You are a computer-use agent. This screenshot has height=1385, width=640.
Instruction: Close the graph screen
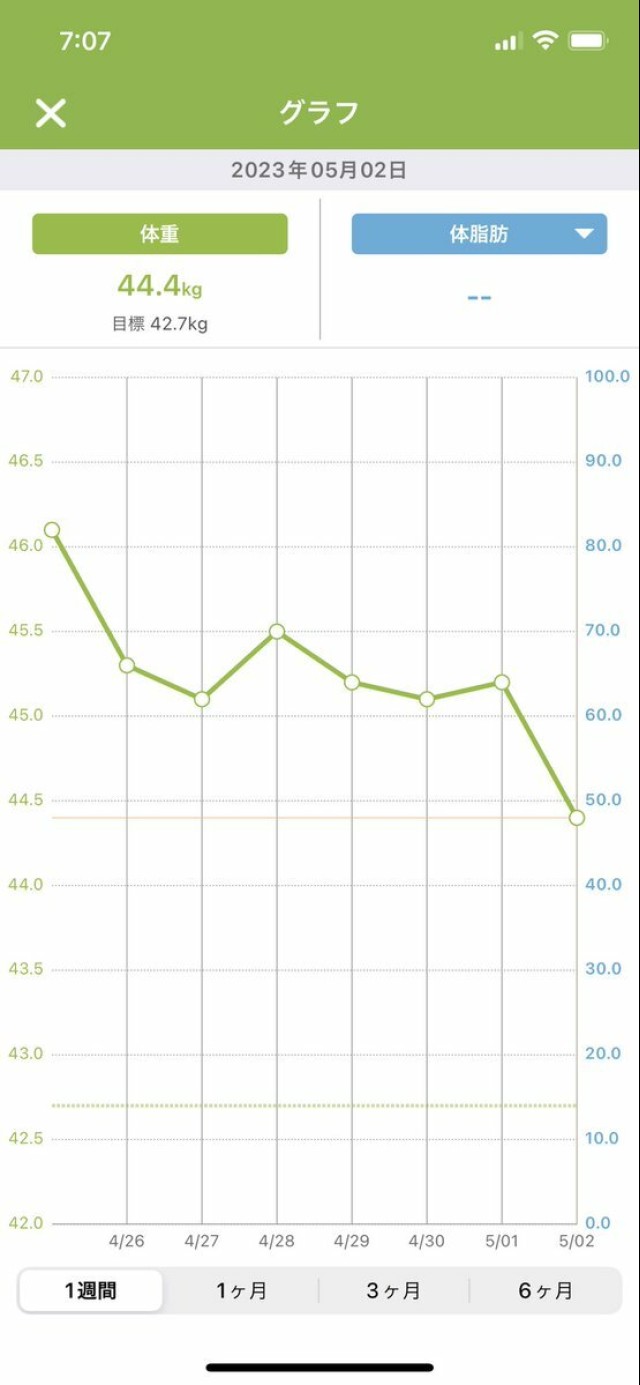point(50,113)
